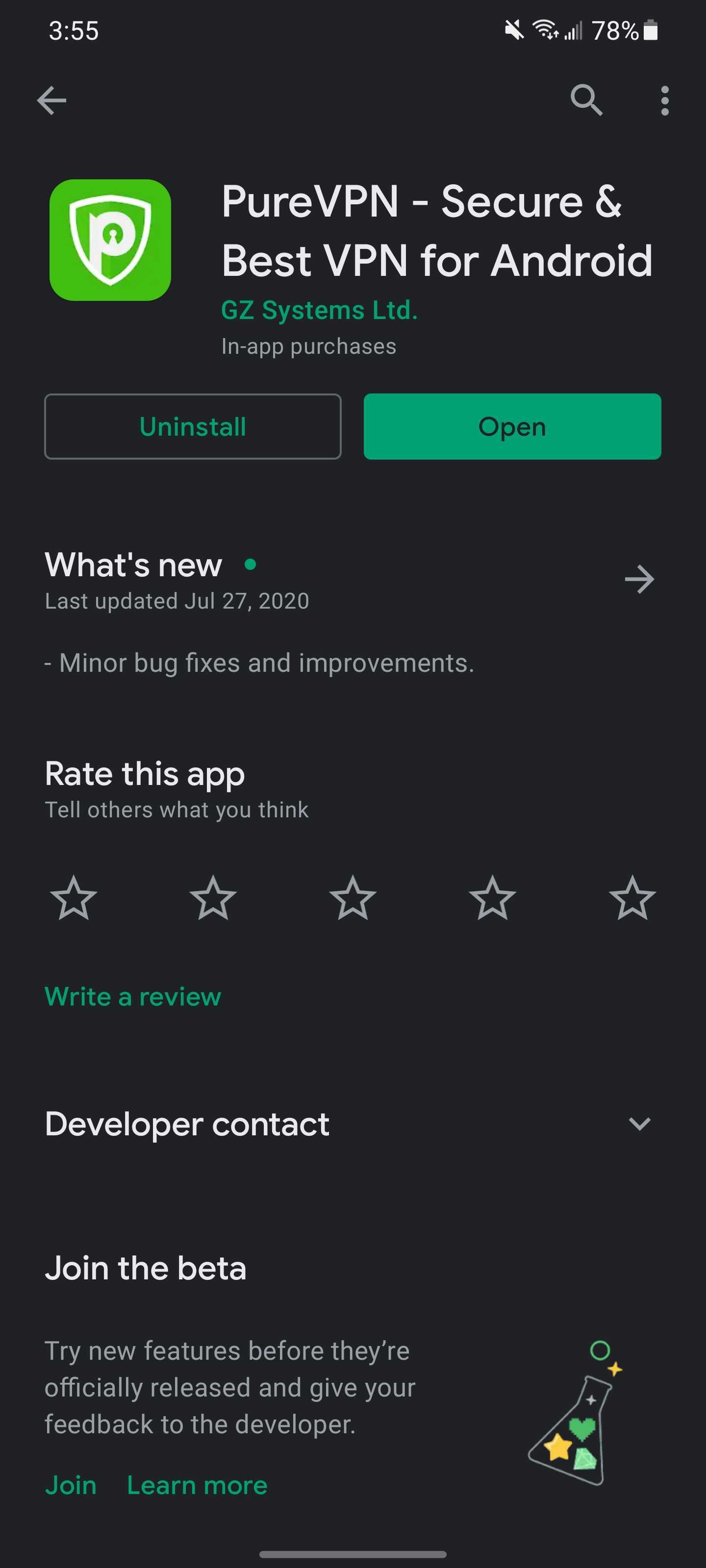Visit GZ Systems Ltd. developer page
The image size is (706, 1568).
(319, 311)
